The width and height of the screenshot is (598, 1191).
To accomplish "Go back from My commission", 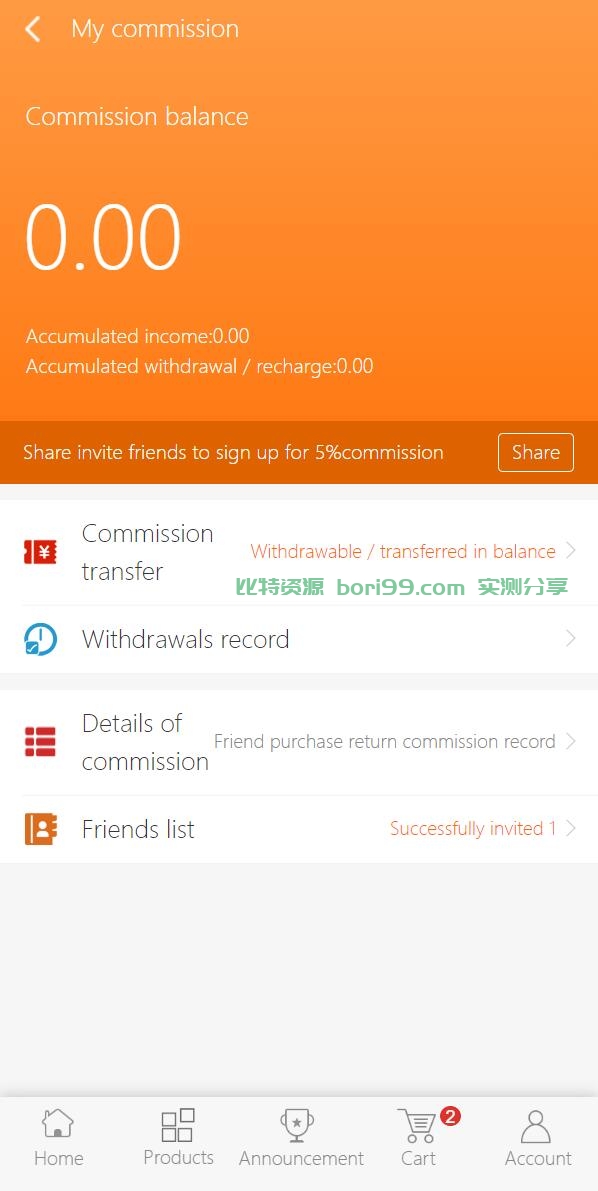I will (33, 30).
